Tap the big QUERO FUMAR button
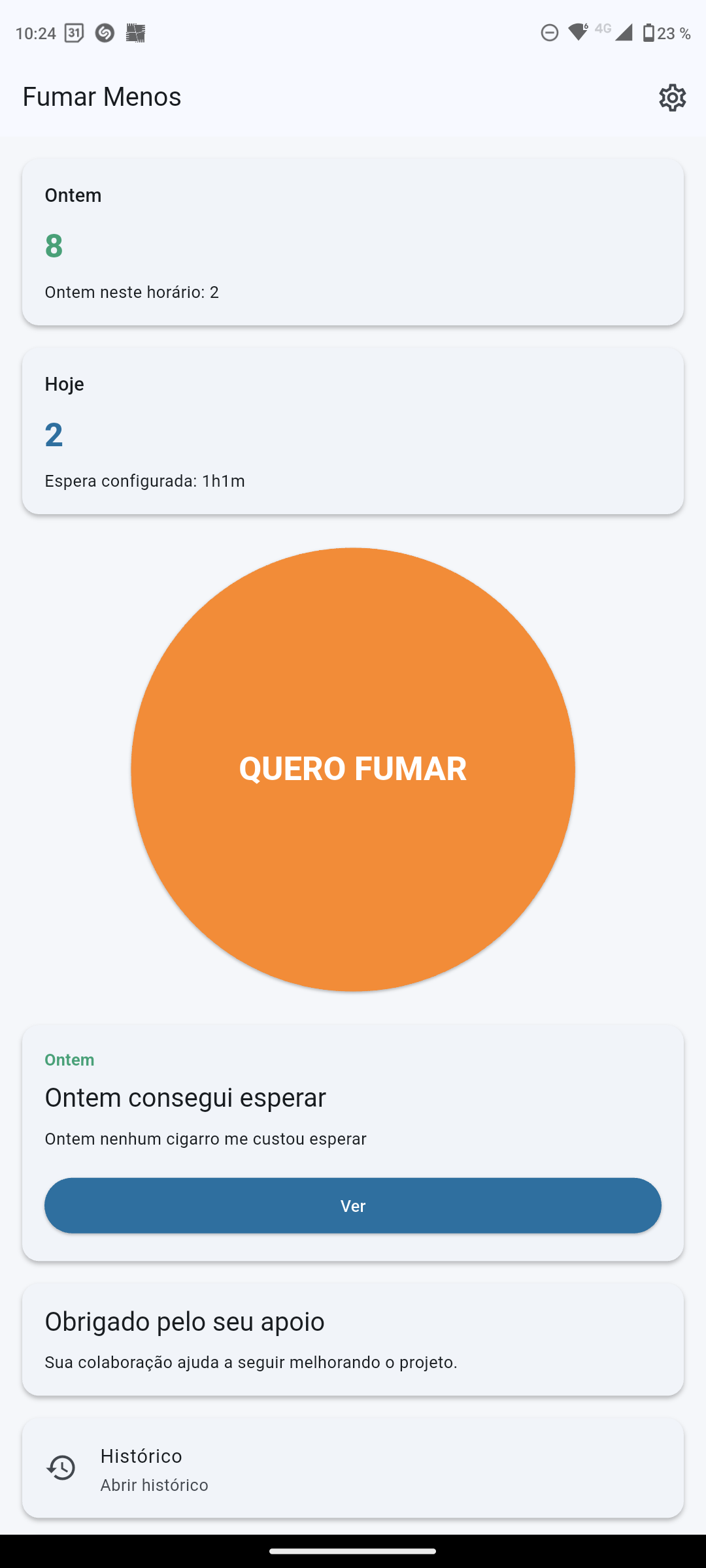Viewport: 706px width, 1568px height. click(353, 769)
